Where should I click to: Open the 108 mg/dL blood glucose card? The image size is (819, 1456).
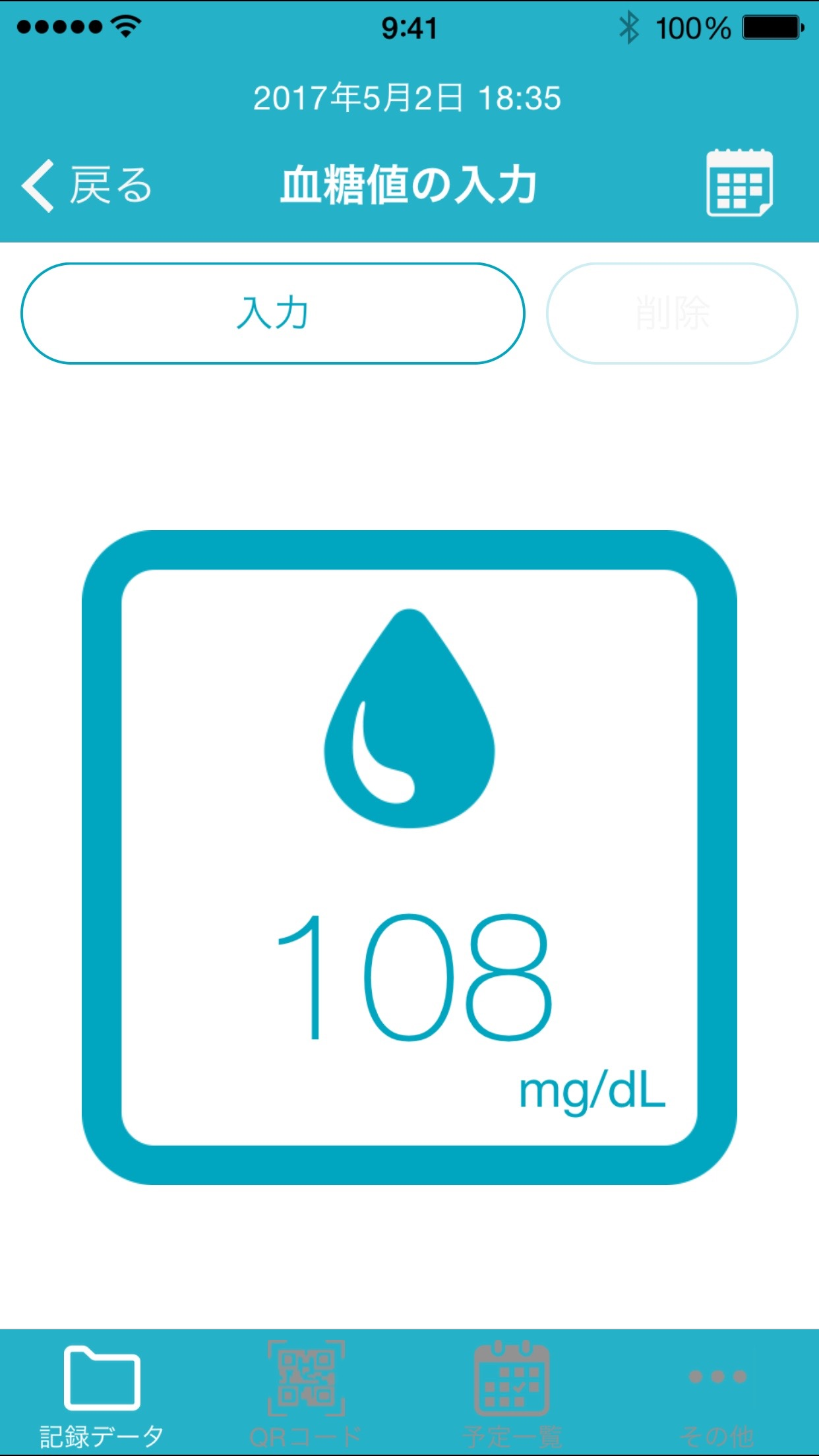click(409, 857)
